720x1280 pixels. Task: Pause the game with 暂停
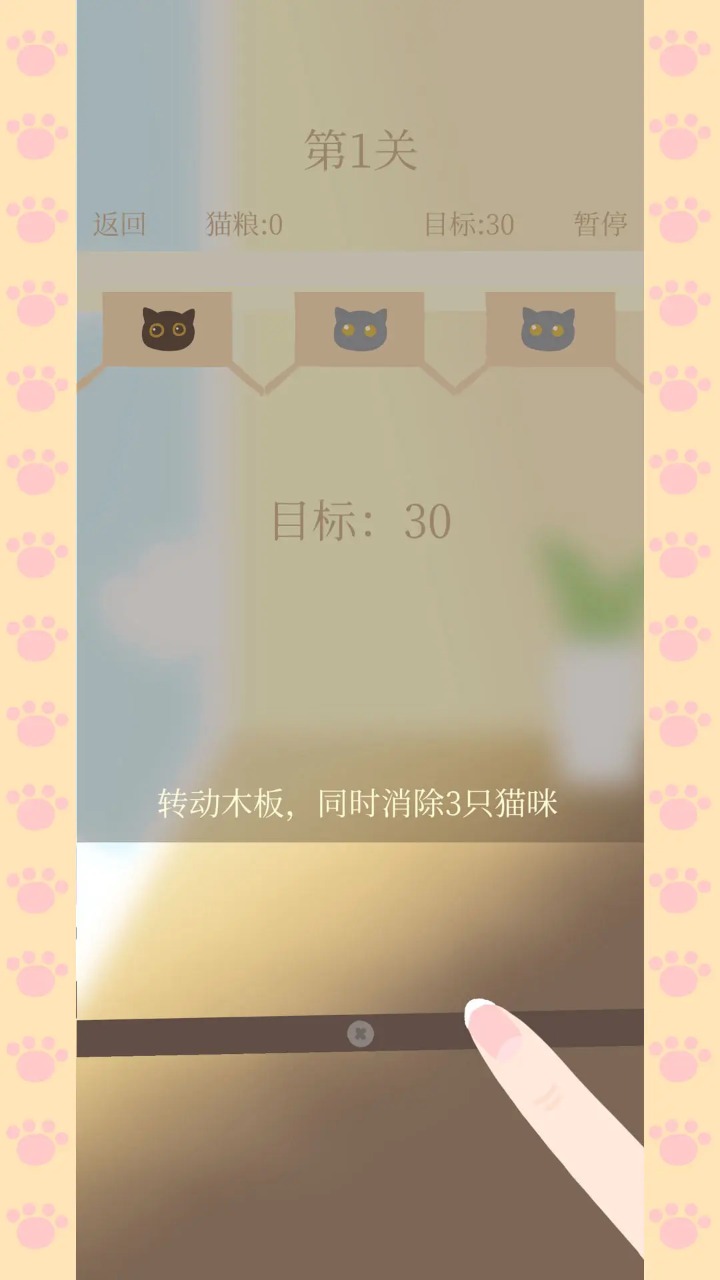point(600,224)
